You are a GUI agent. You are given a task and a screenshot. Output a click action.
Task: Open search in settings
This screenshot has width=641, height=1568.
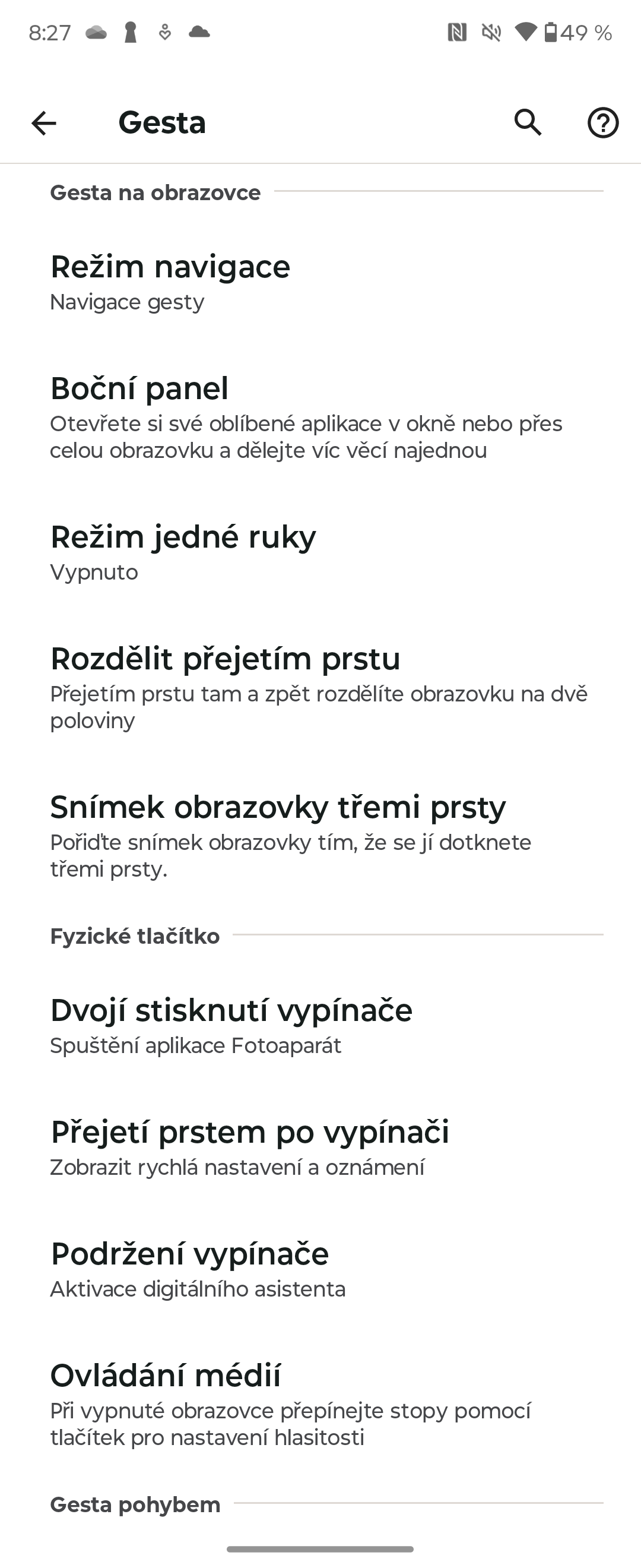click(x=527, y=123)
